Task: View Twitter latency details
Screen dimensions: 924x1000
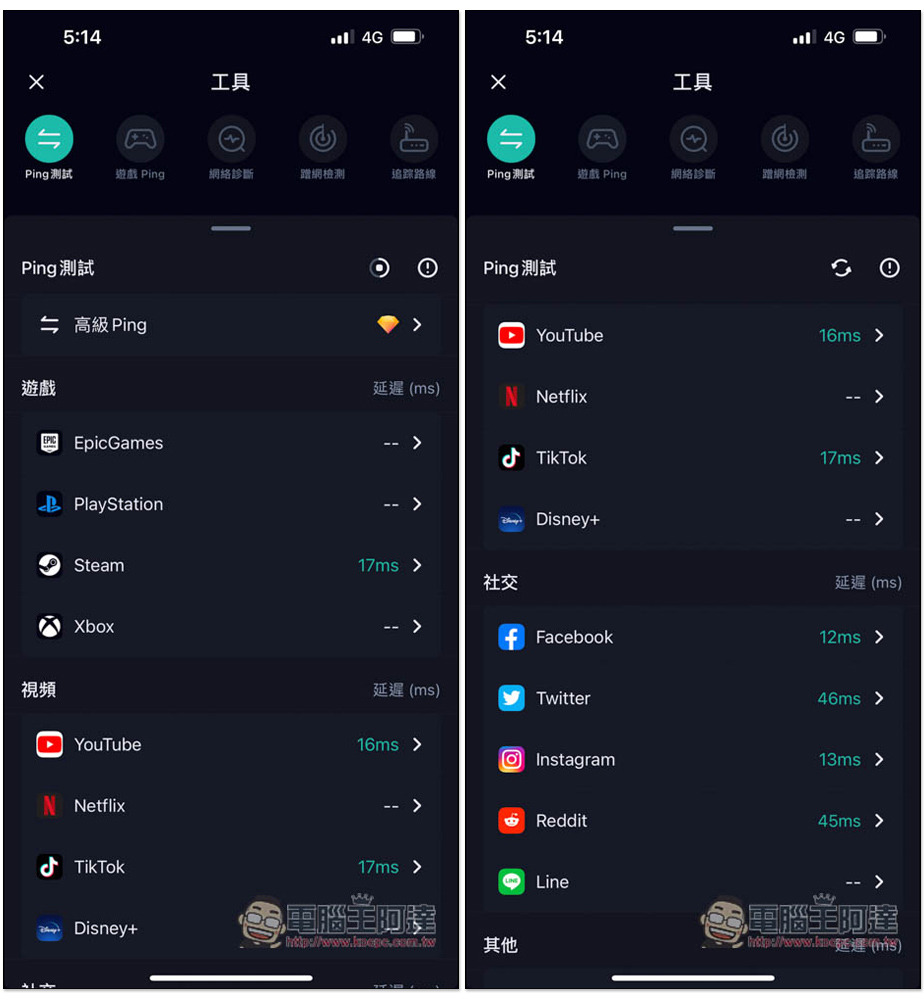Action: (x=692, y=698)
